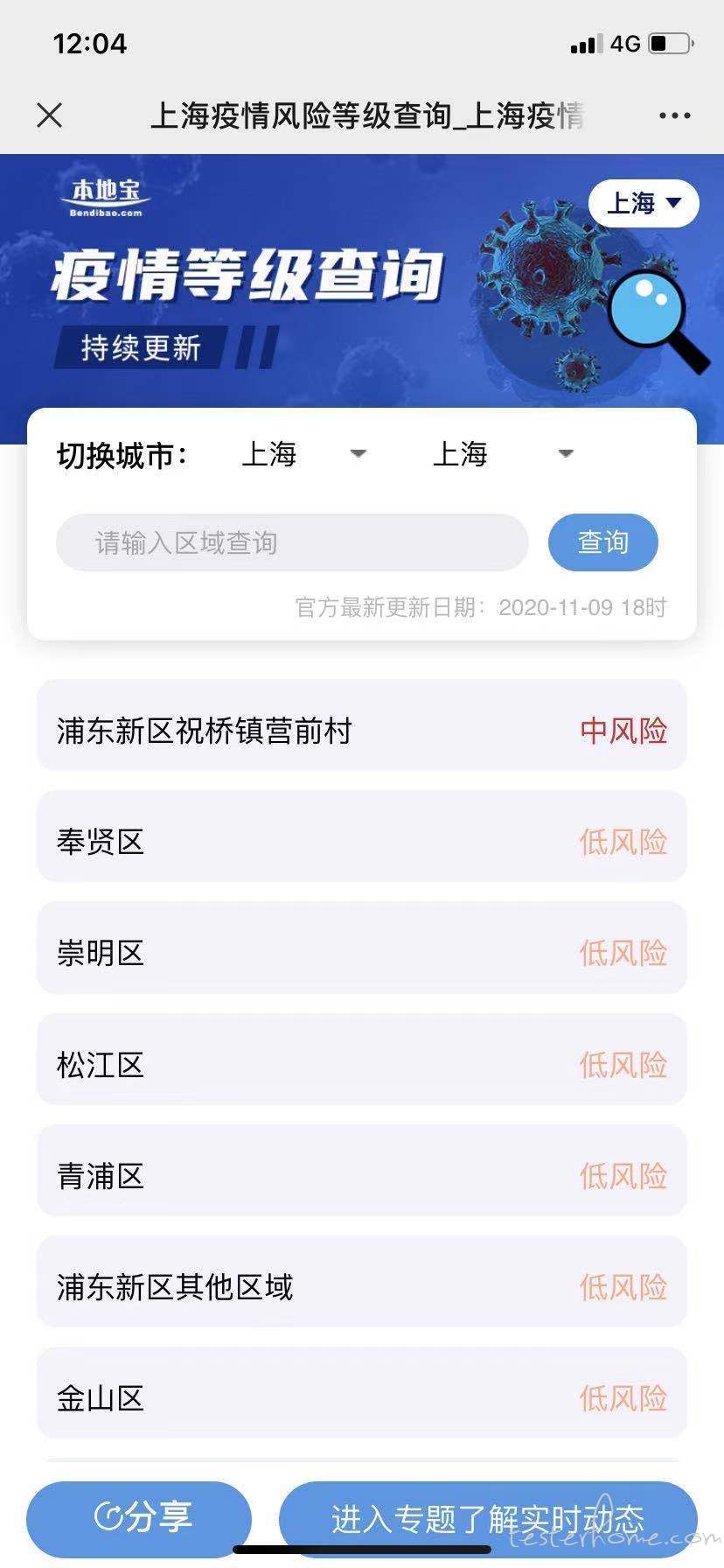Close the webpage with the X icon
This screenshot has width=724, height=1568.
[50, 115]
